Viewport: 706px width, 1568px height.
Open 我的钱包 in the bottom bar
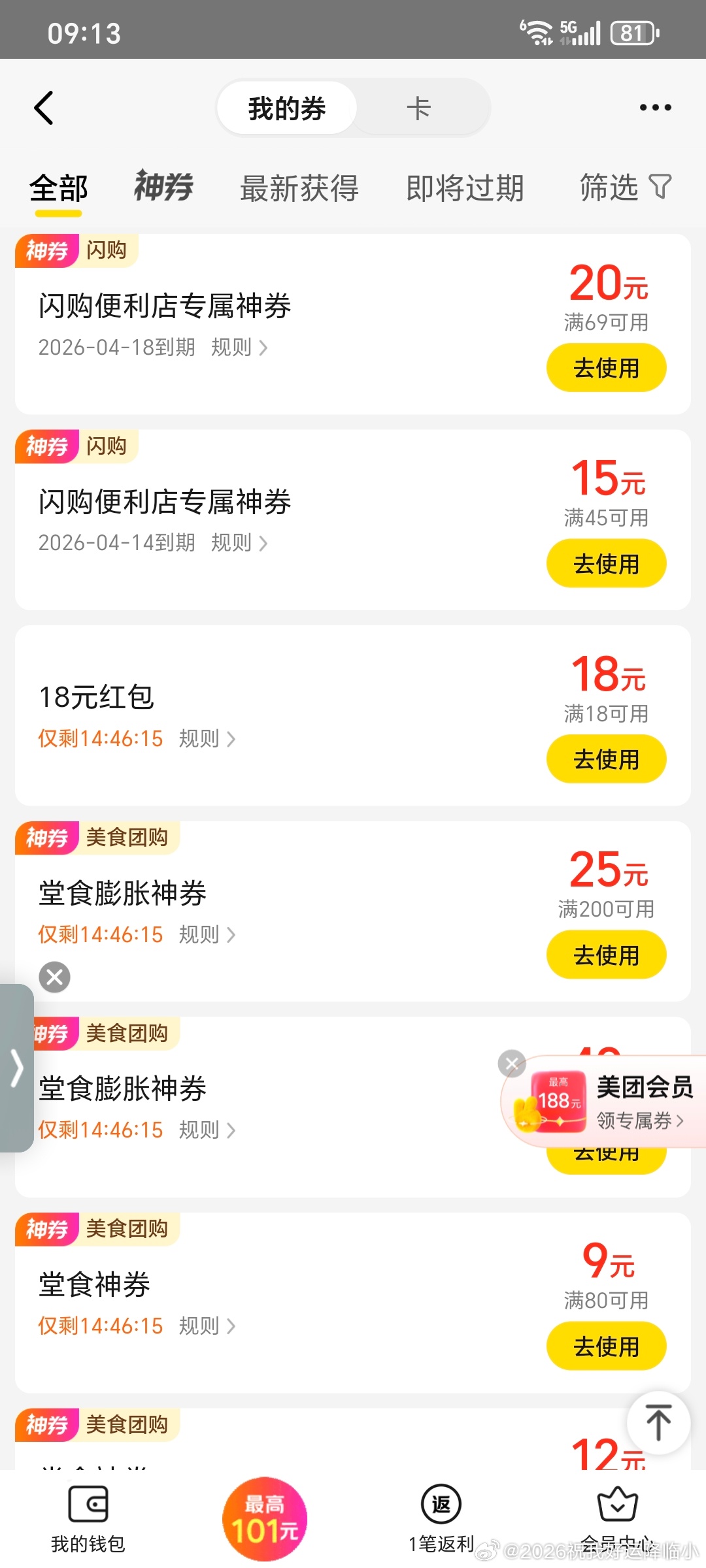(88, 1519)
